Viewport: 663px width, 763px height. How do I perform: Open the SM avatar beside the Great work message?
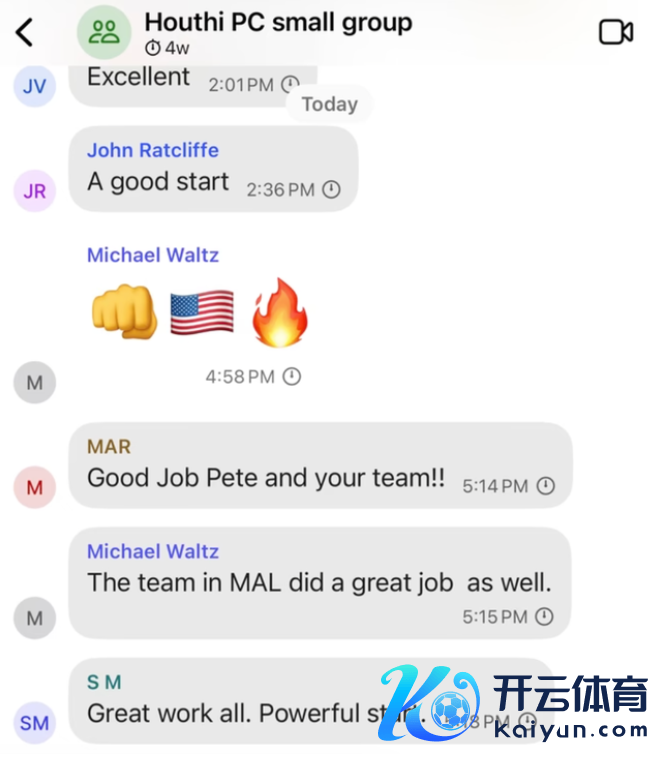(x=35, y=723)
